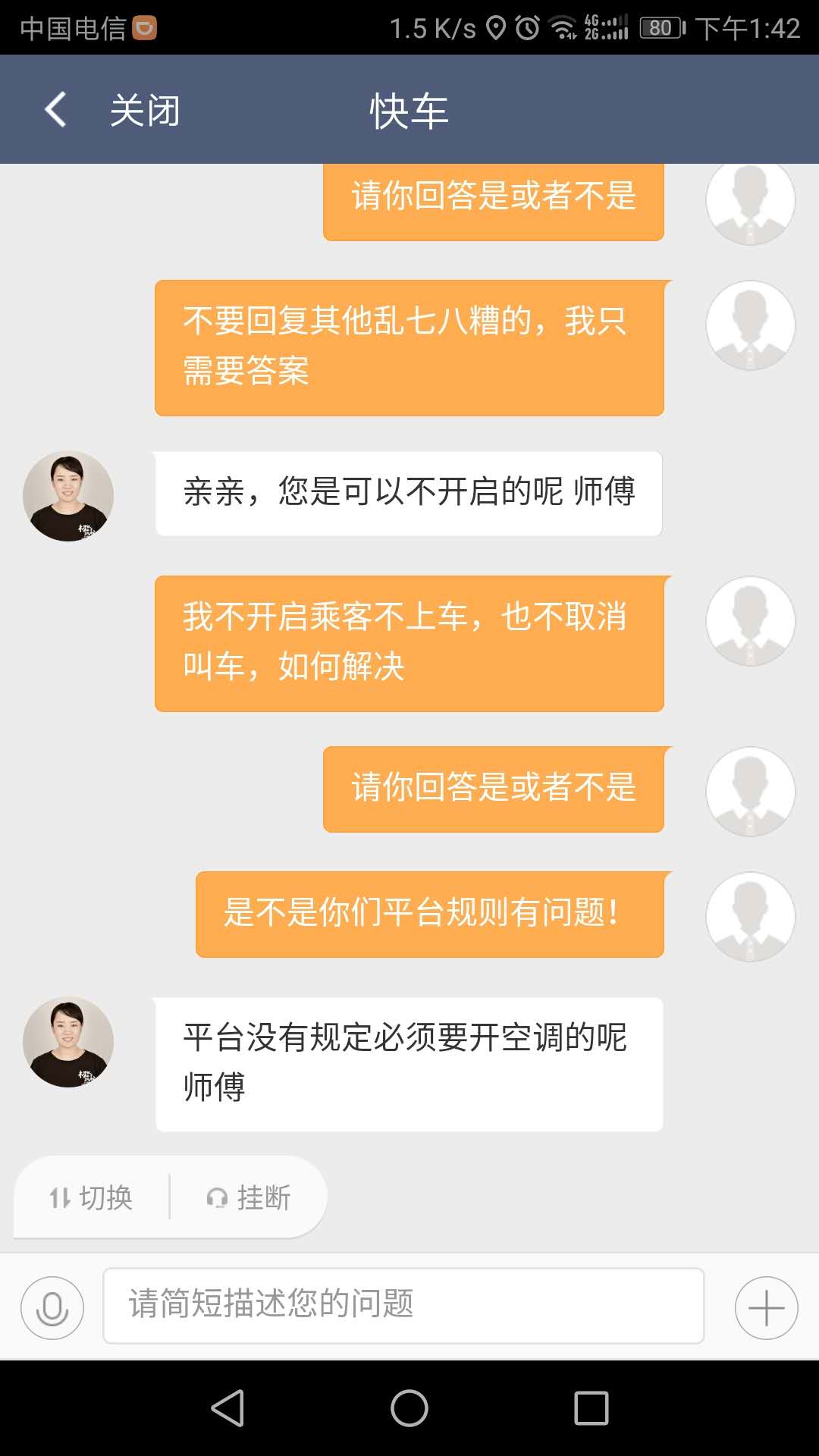Screen dimensions: 819x1456
Task: Tap the microphone voice input icon
Action: (x=52, y=1308)
